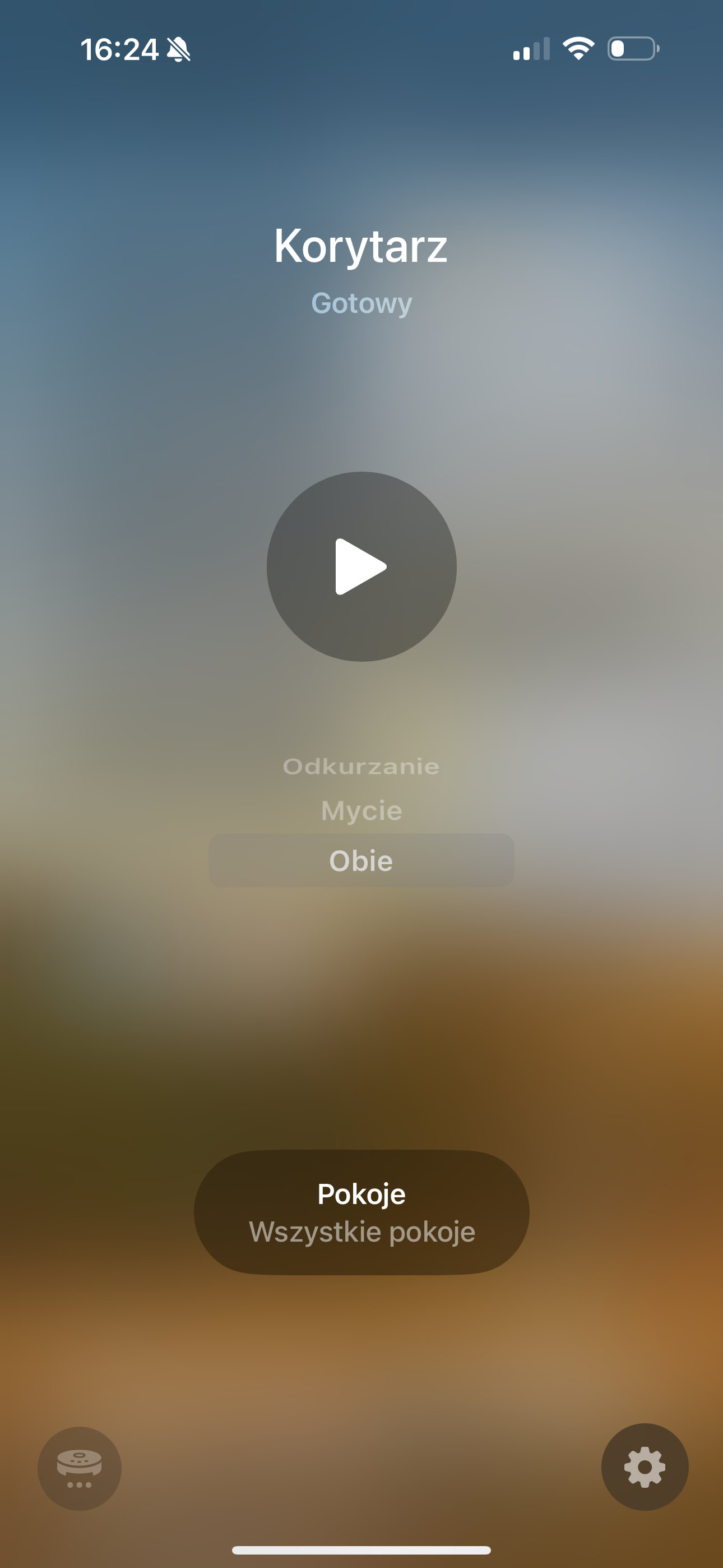
Task: Open the settings gear
Action: [x=645, y=1468]
